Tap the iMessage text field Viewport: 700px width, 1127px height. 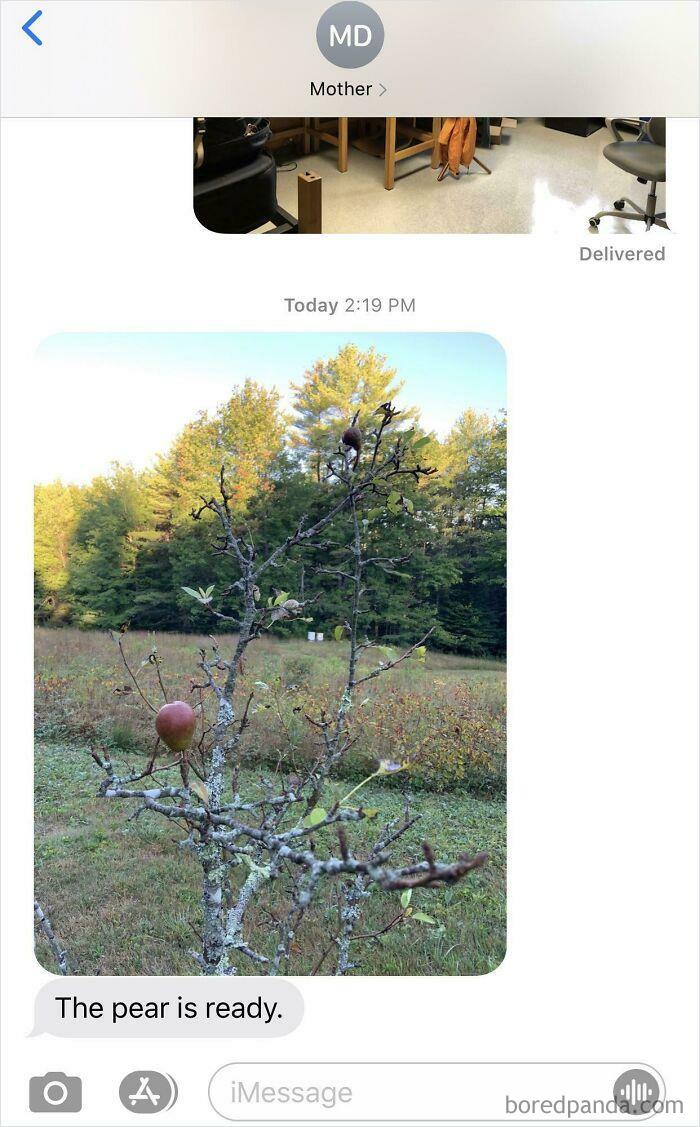(x=400, y=1092)
